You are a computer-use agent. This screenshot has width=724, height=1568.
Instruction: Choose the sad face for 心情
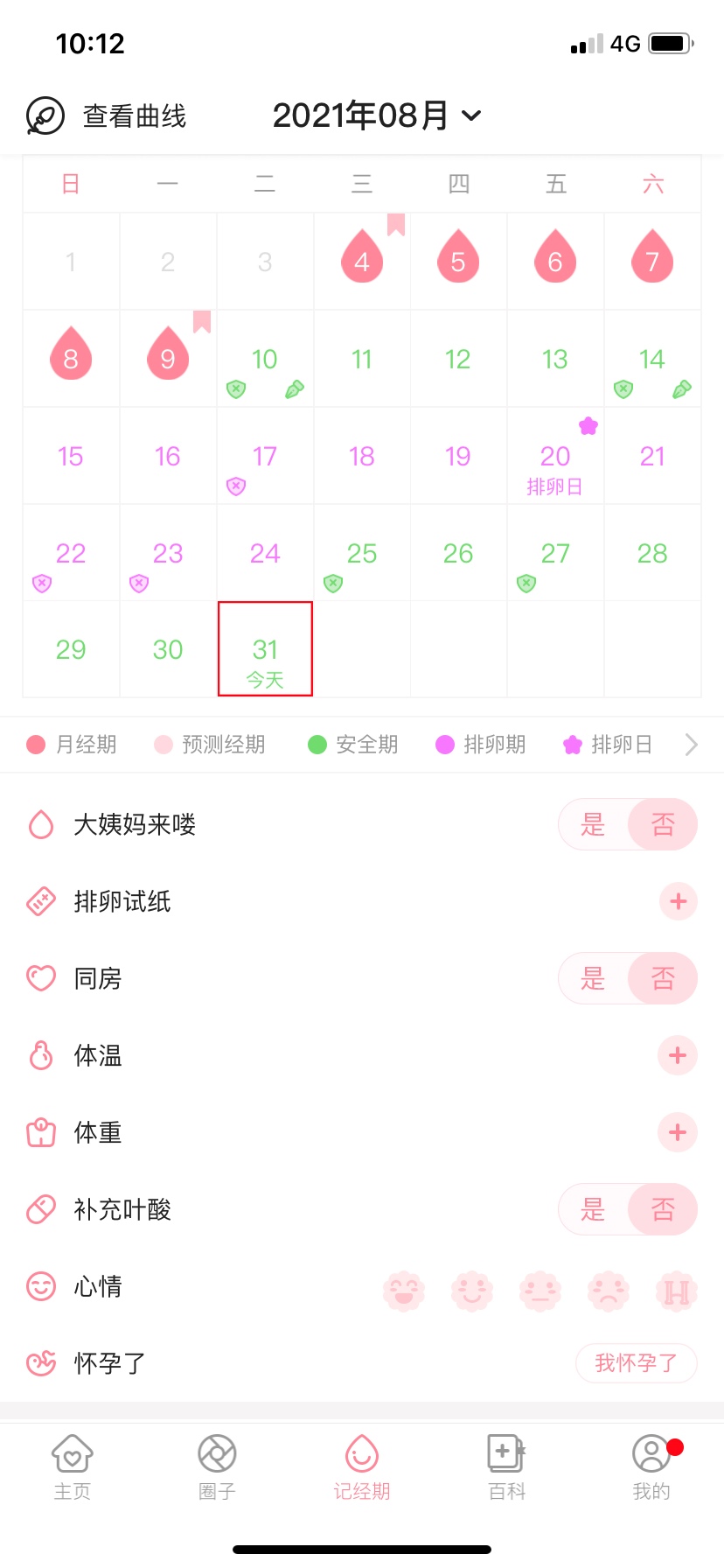coord(609,1291)
